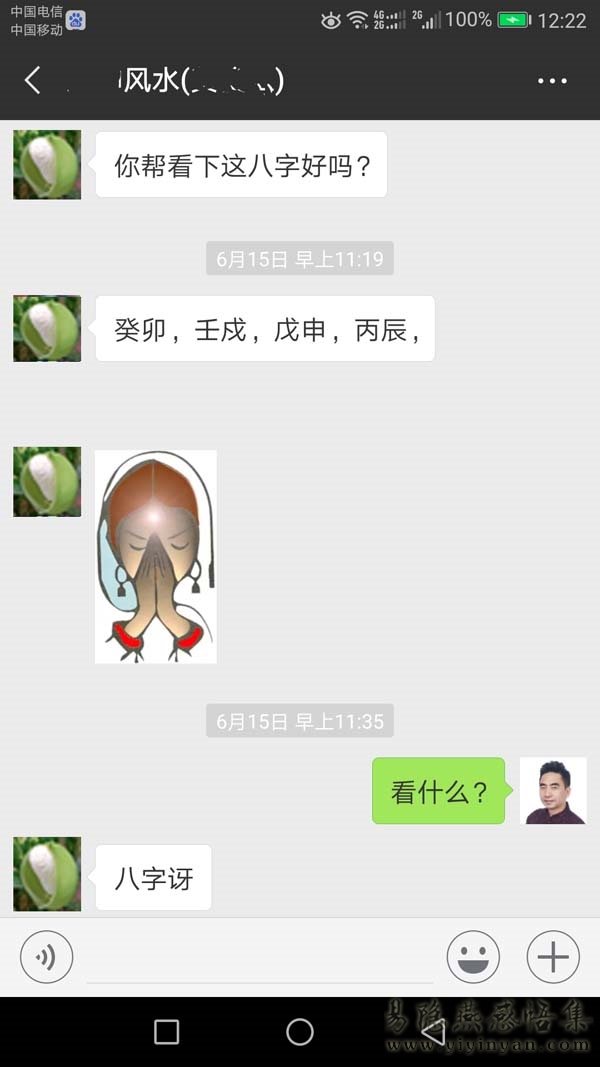Tap the sender's avatar beside 八字讶
Viewport: 600px width, 1067px height.
coord(47,873)
